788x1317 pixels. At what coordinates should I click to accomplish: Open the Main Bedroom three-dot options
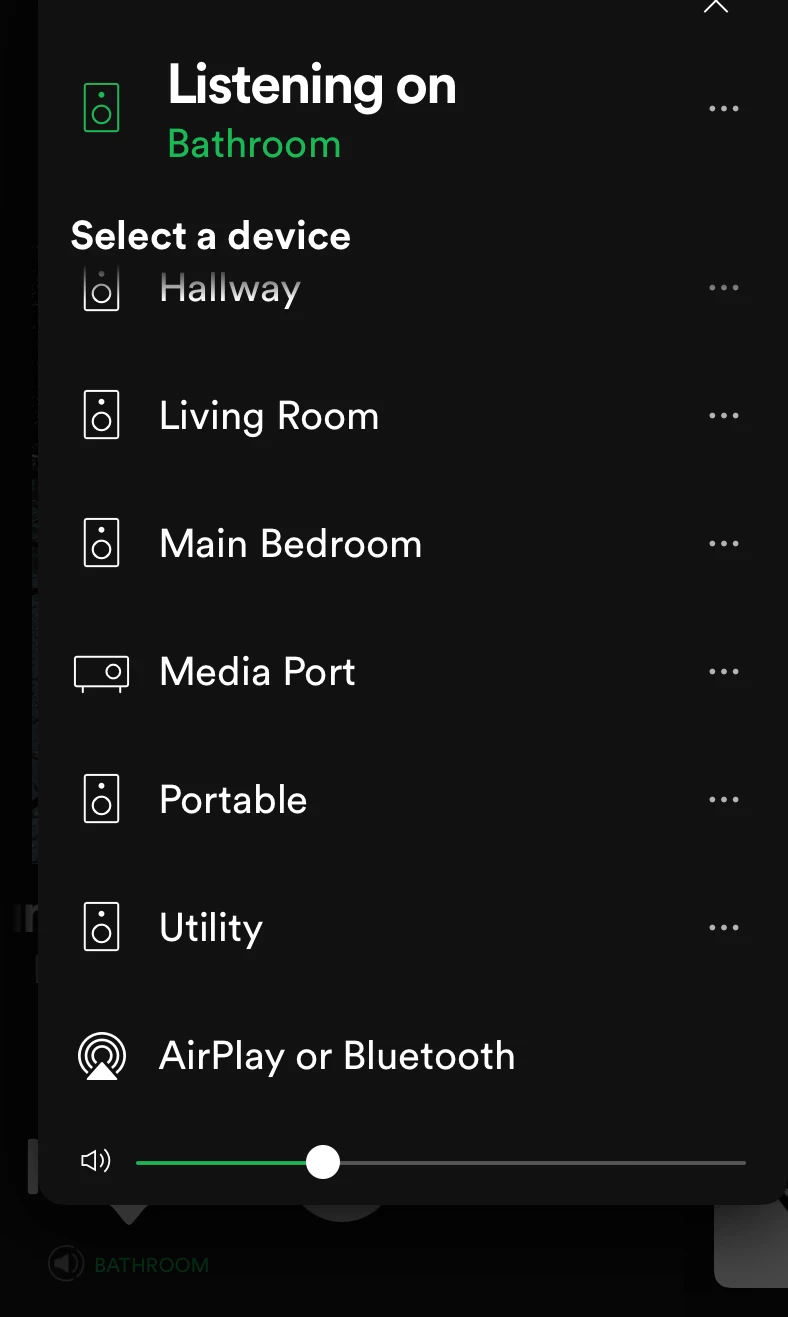(x=723, y=544)
